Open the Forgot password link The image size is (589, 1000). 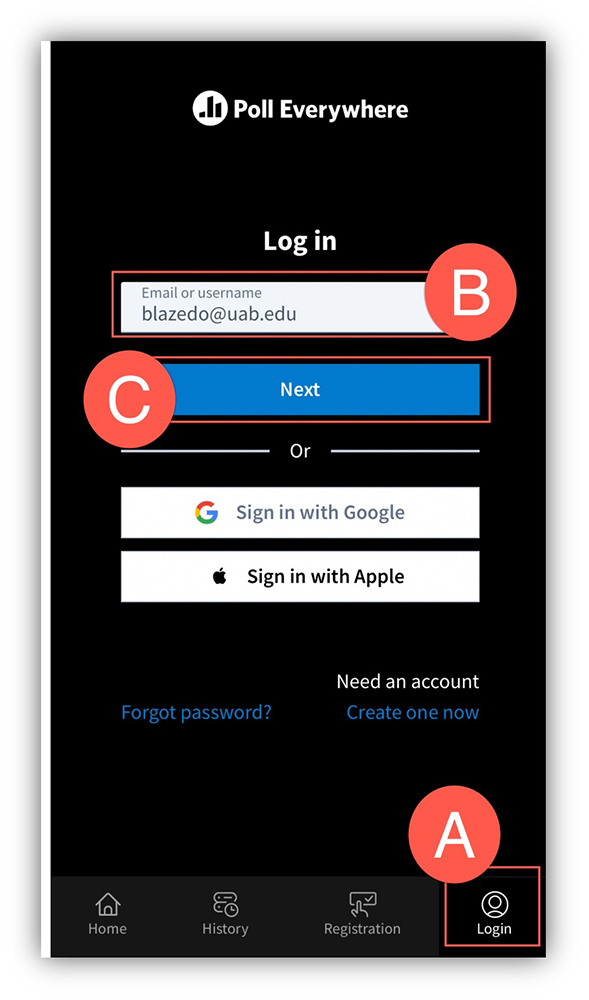point(196,712)
